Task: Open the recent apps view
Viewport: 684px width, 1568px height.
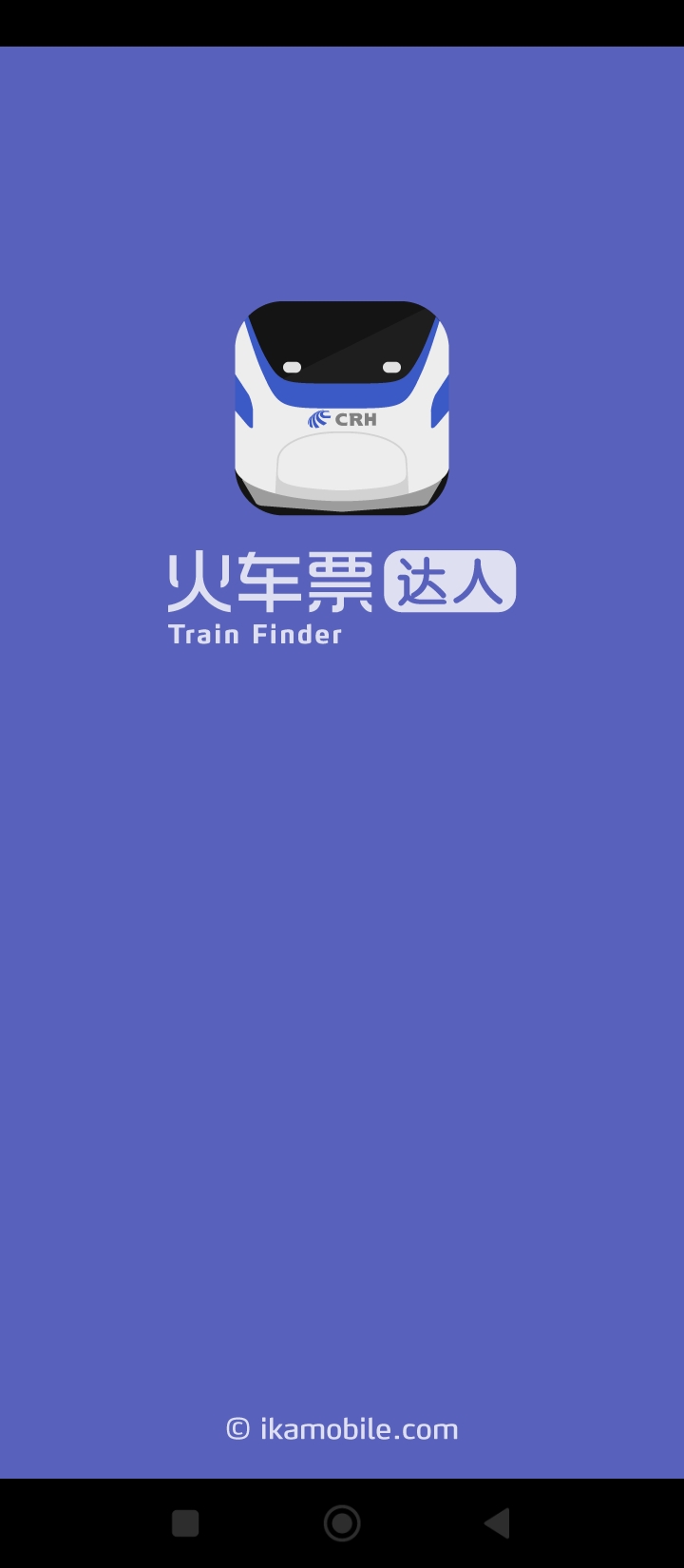Action: tap(185, 1522)
